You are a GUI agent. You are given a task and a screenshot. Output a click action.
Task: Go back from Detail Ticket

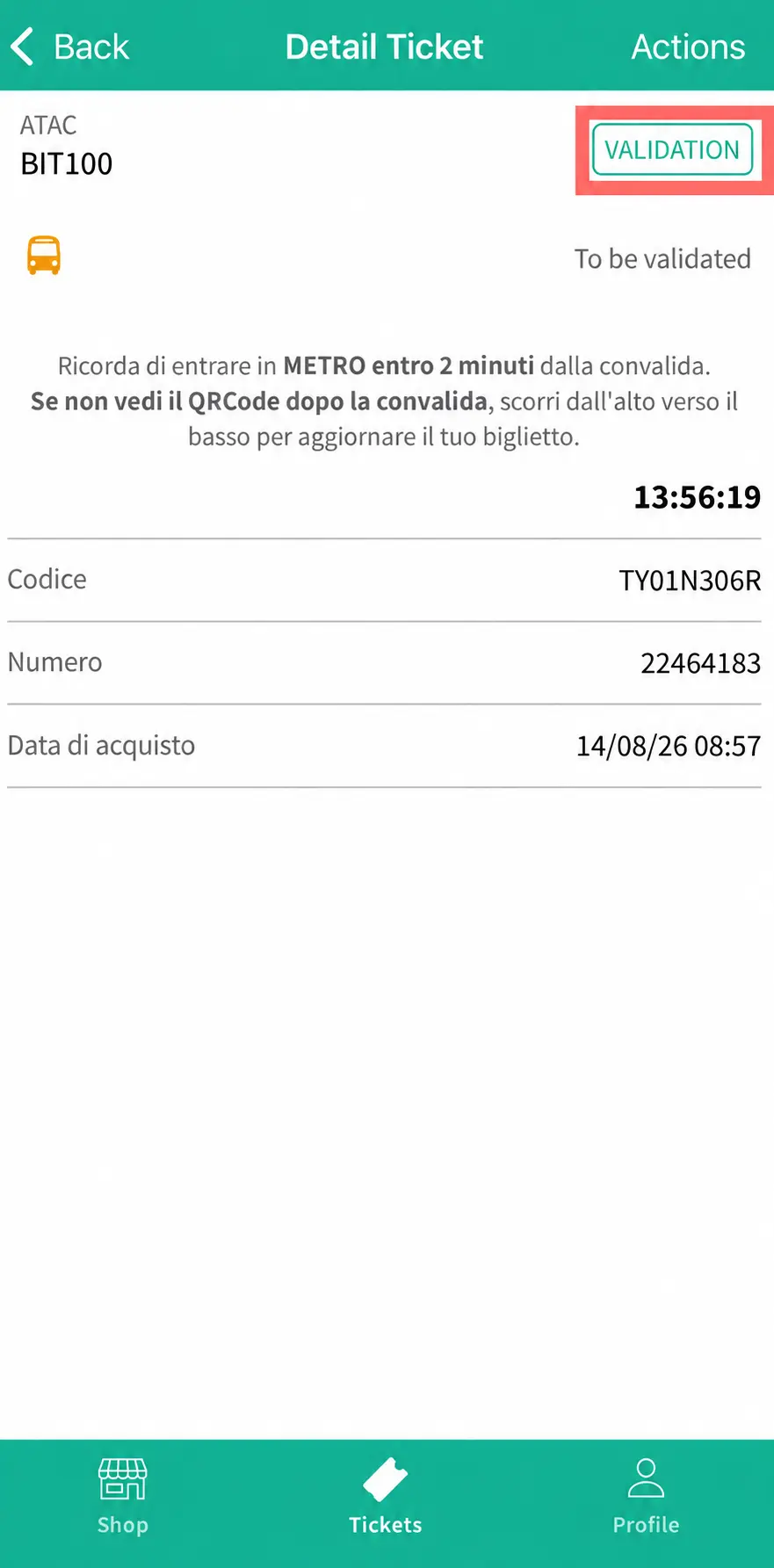(x=70, y=47)
